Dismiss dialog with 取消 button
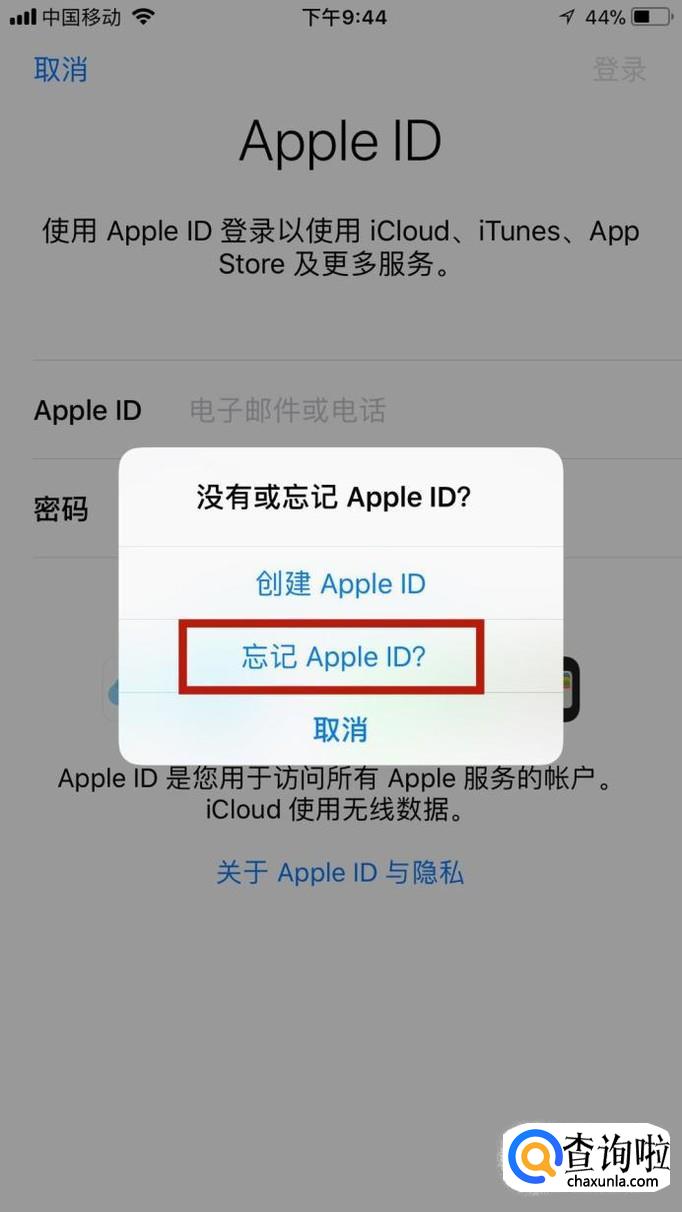Screen dimensions: 682x1212 [340, 730]
